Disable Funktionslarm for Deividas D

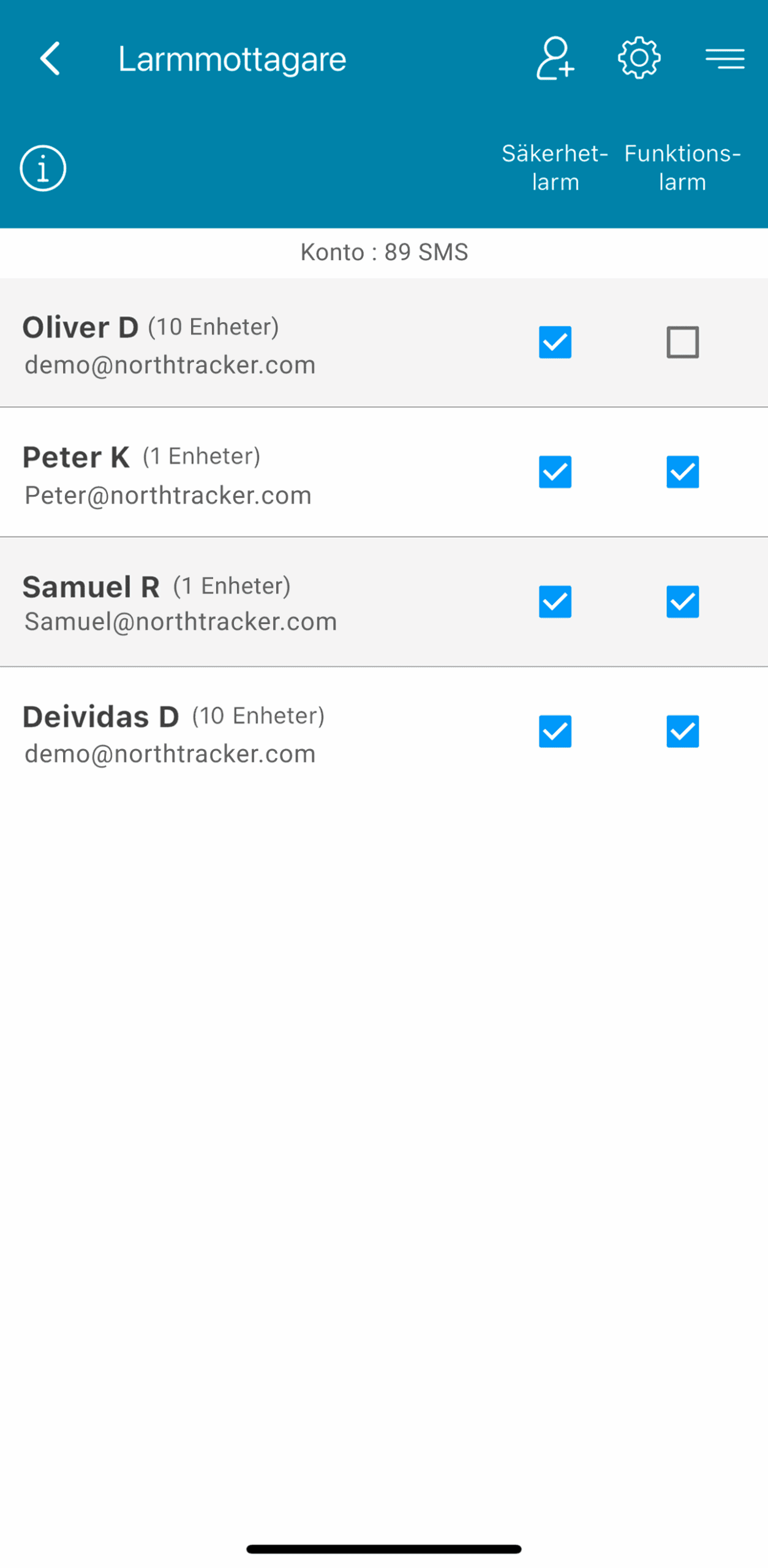682,731
